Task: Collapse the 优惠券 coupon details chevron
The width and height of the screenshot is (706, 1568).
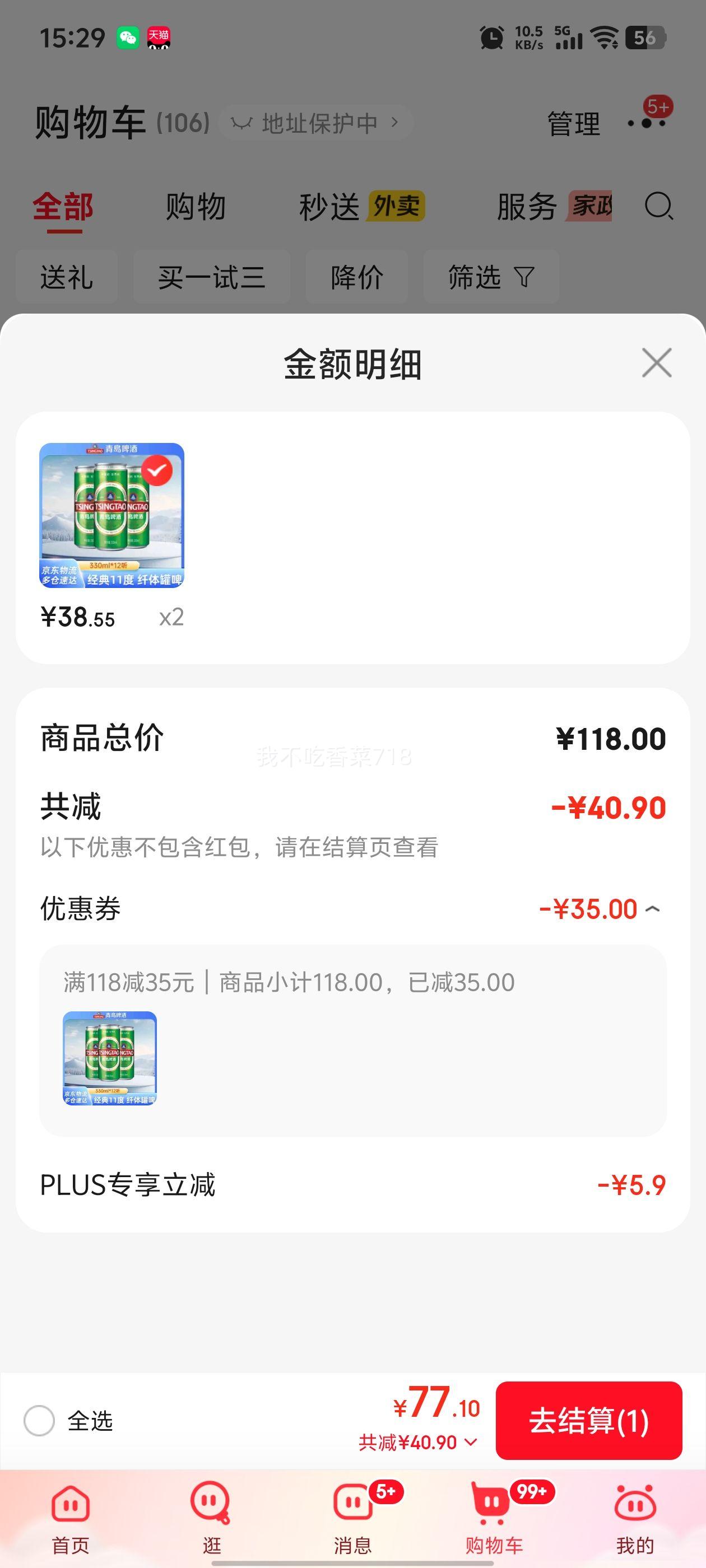Action: [653, 908]
